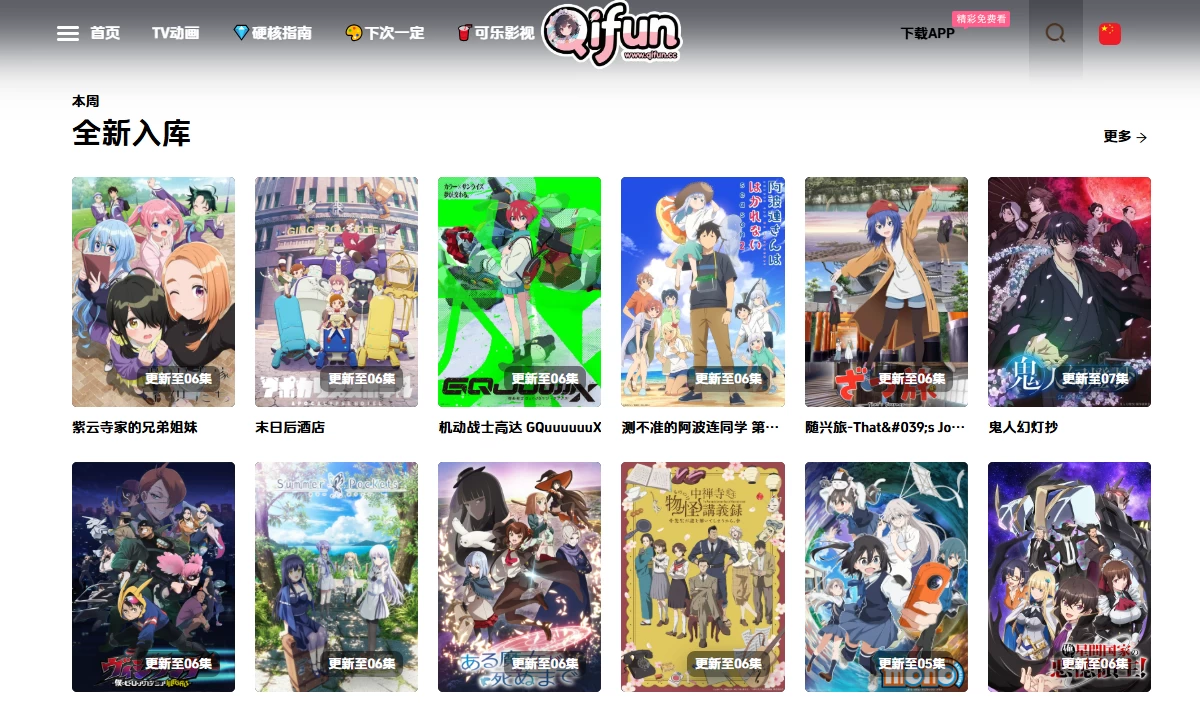Open 随兴旅-That's Journey card

[886, 291]
